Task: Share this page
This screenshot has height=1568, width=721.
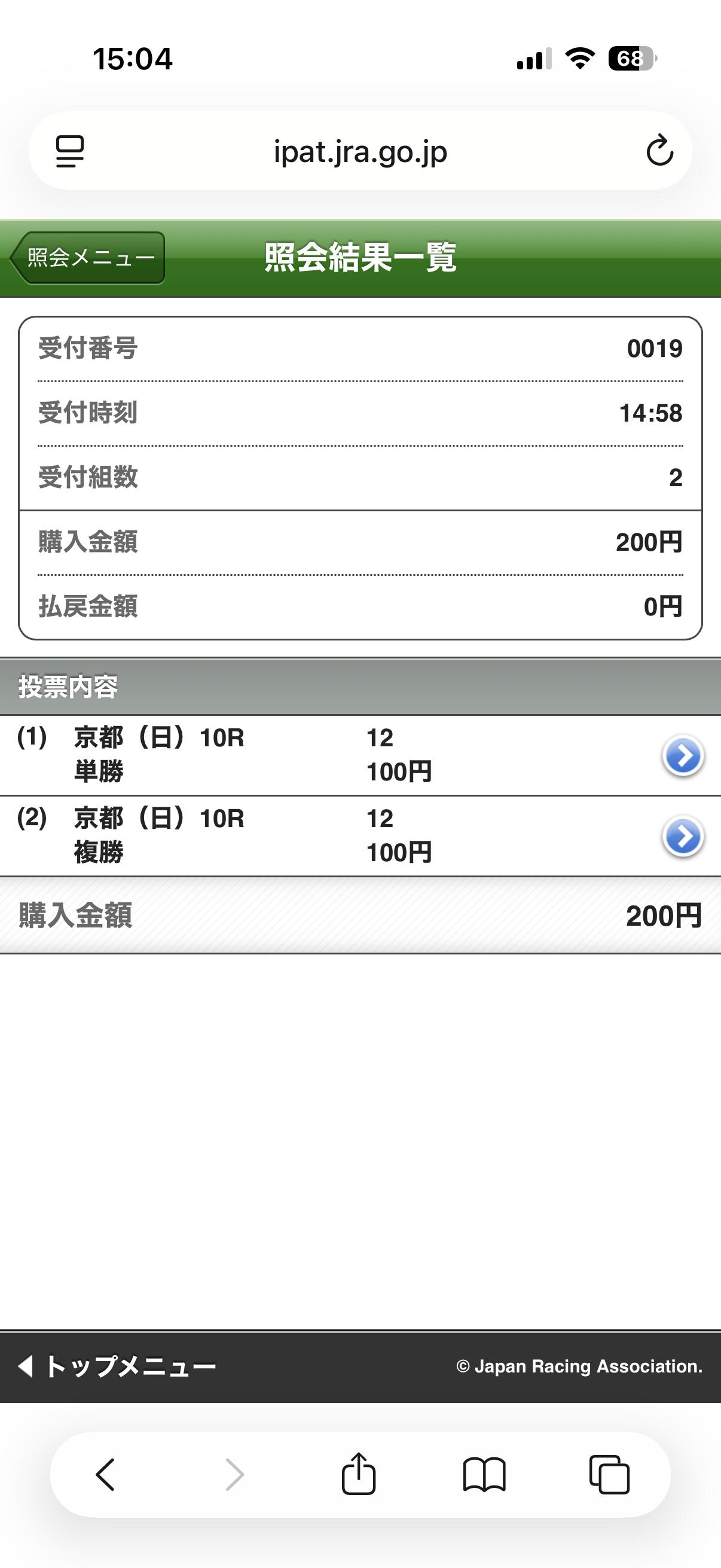Action: (x=358, y=1474)
